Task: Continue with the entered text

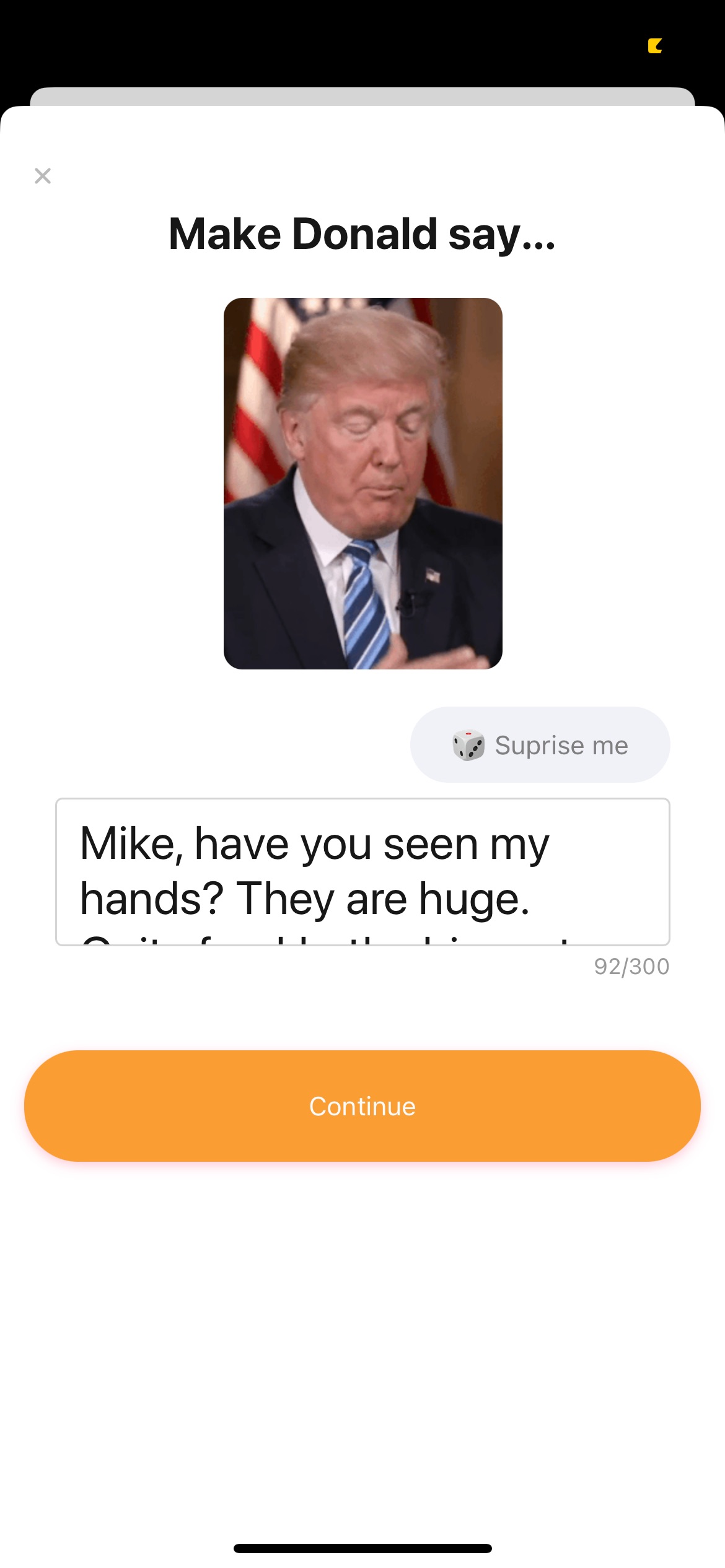Action: tap(362, 1106)
